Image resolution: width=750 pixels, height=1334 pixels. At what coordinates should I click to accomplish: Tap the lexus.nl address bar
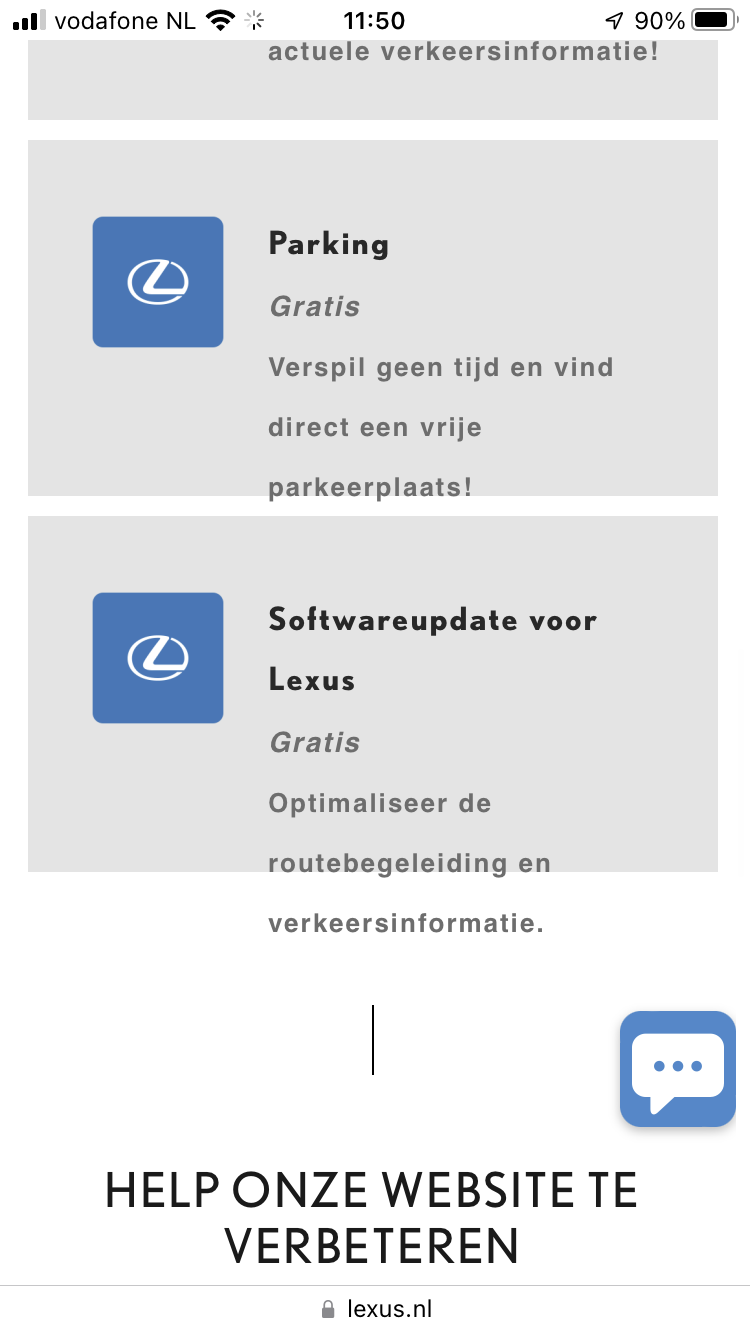375,1308
